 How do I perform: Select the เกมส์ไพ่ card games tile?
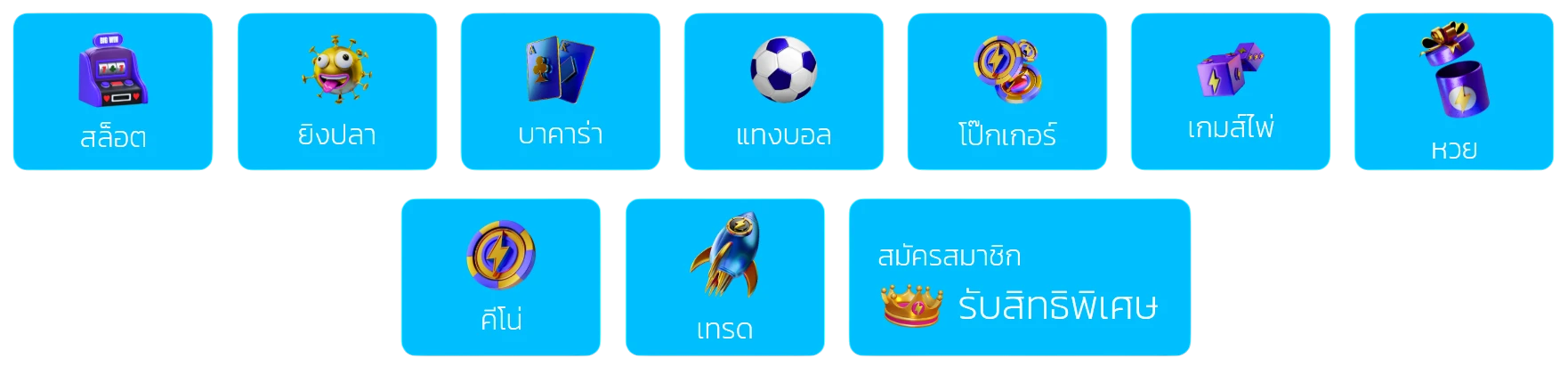(x=1231, y=92)
